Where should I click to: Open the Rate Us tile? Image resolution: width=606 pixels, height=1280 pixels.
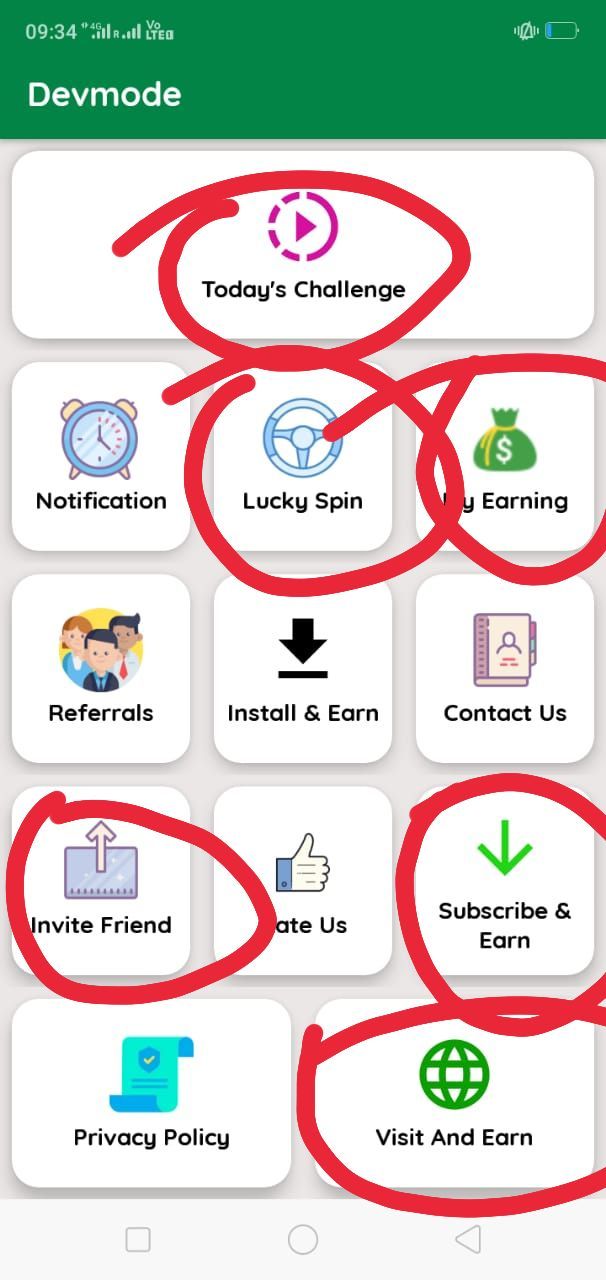pos(303,879)
